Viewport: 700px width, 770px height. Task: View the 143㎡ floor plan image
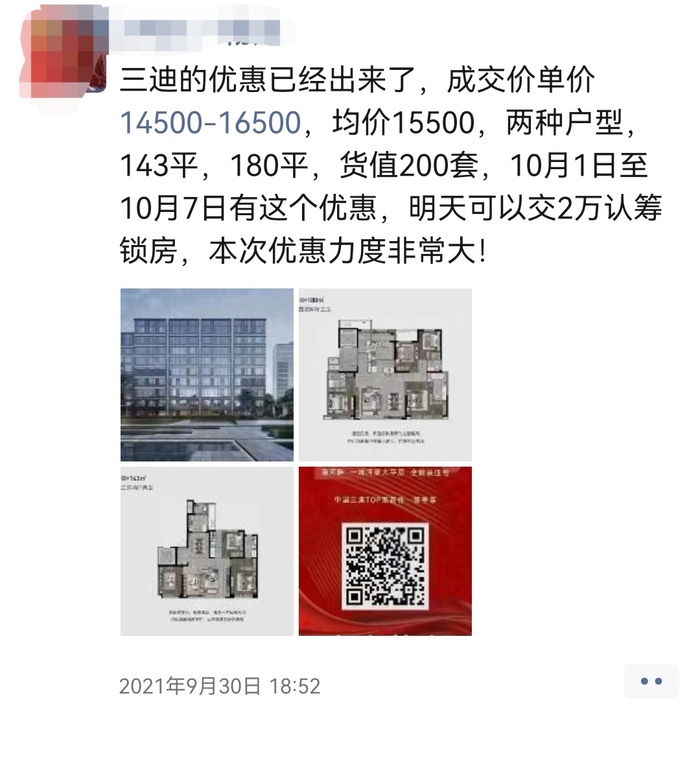pos(207,551)
